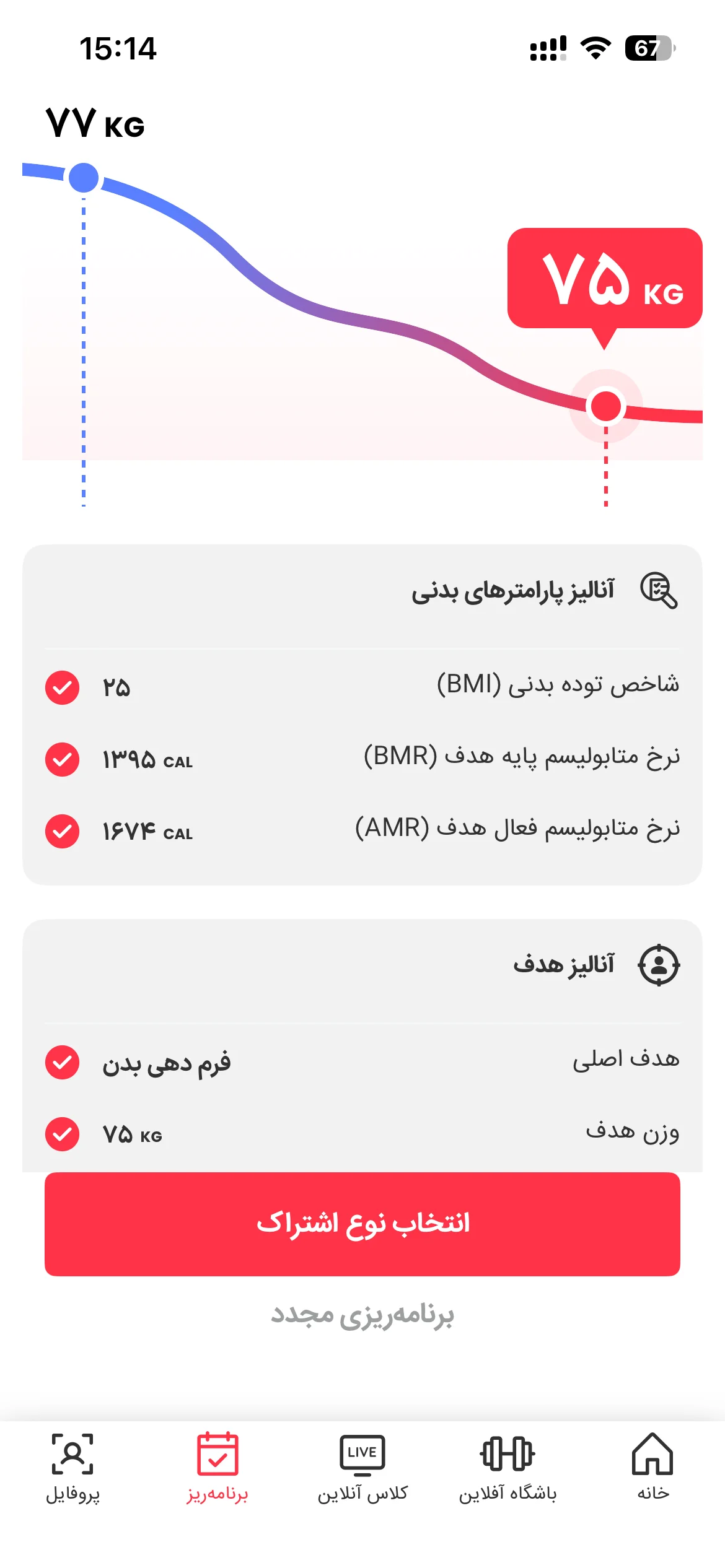Tap the انتخاب نوع اشتراک button
Image resolution: width=725 pixels, height=1568 pixels.
point(362,1224)
